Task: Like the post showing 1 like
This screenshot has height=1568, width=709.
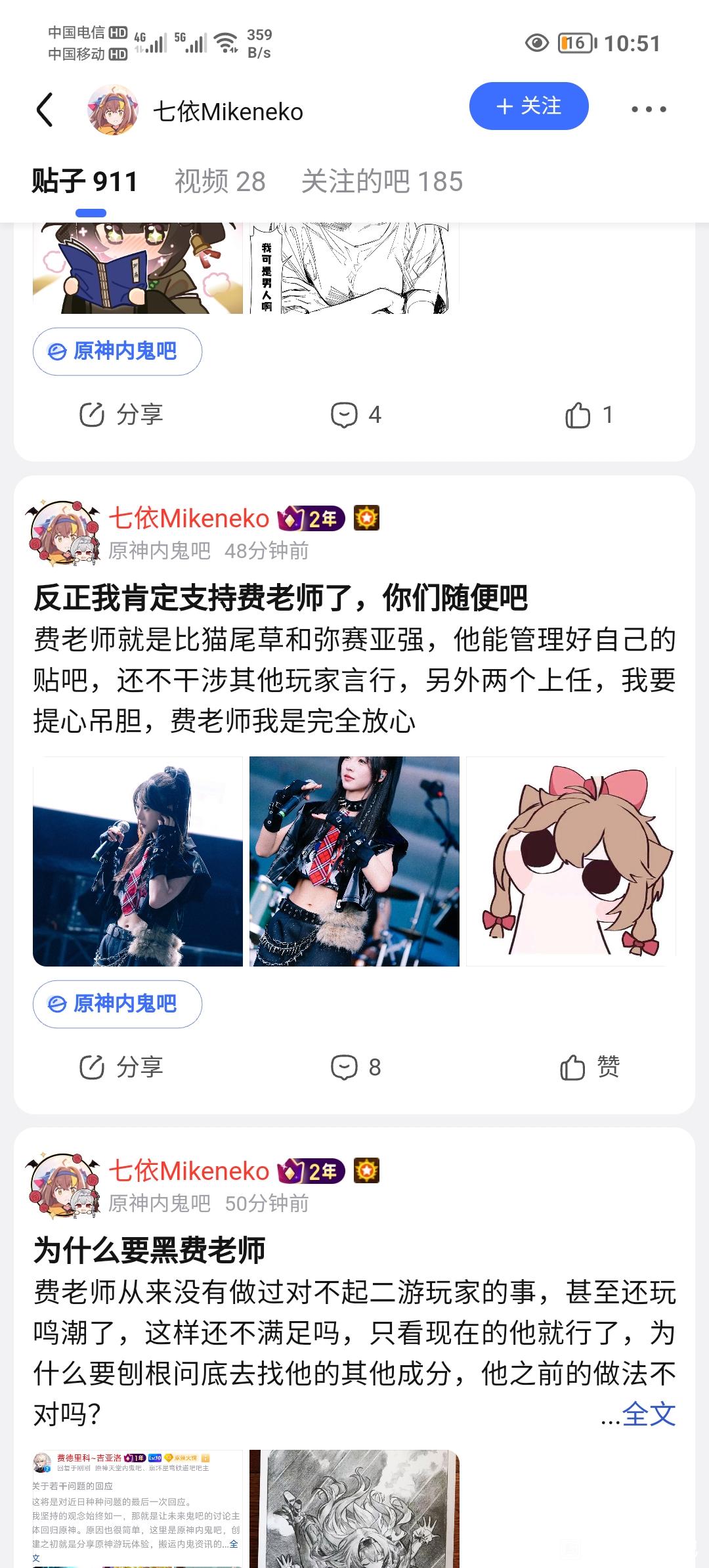Action: click(x=588, y=414)
